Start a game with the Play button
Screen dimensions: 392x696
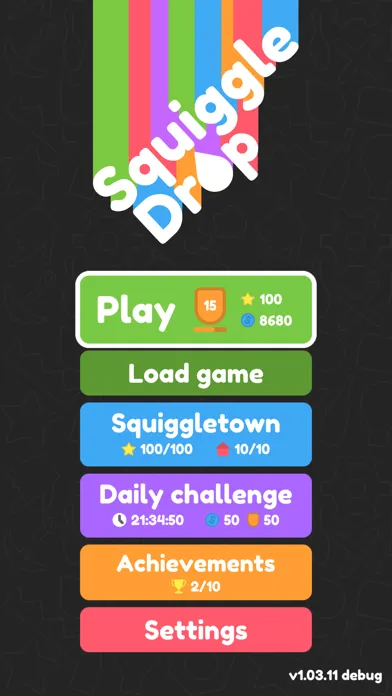coord(196,309)
